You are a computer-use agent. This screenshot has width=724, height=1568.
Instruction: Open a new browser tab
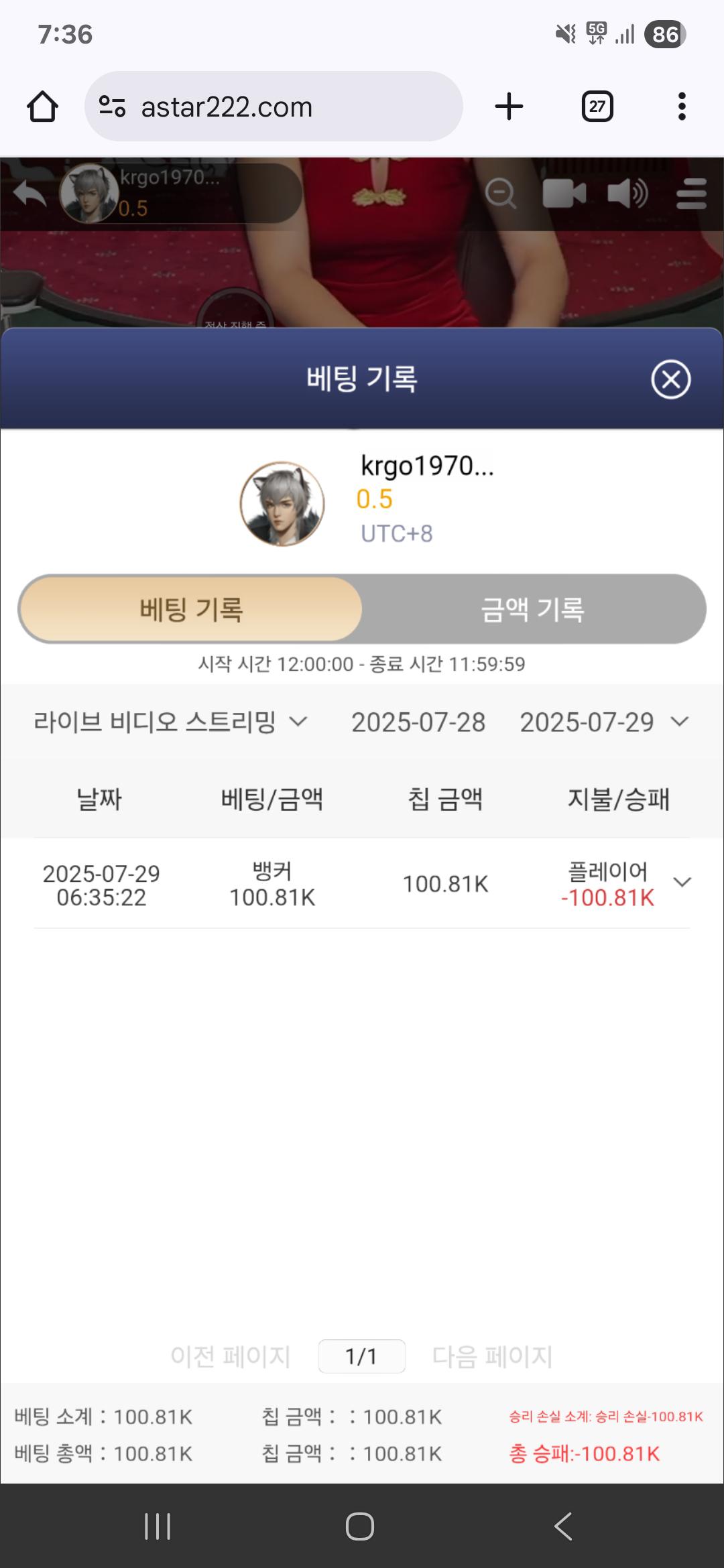pos(509,107)
